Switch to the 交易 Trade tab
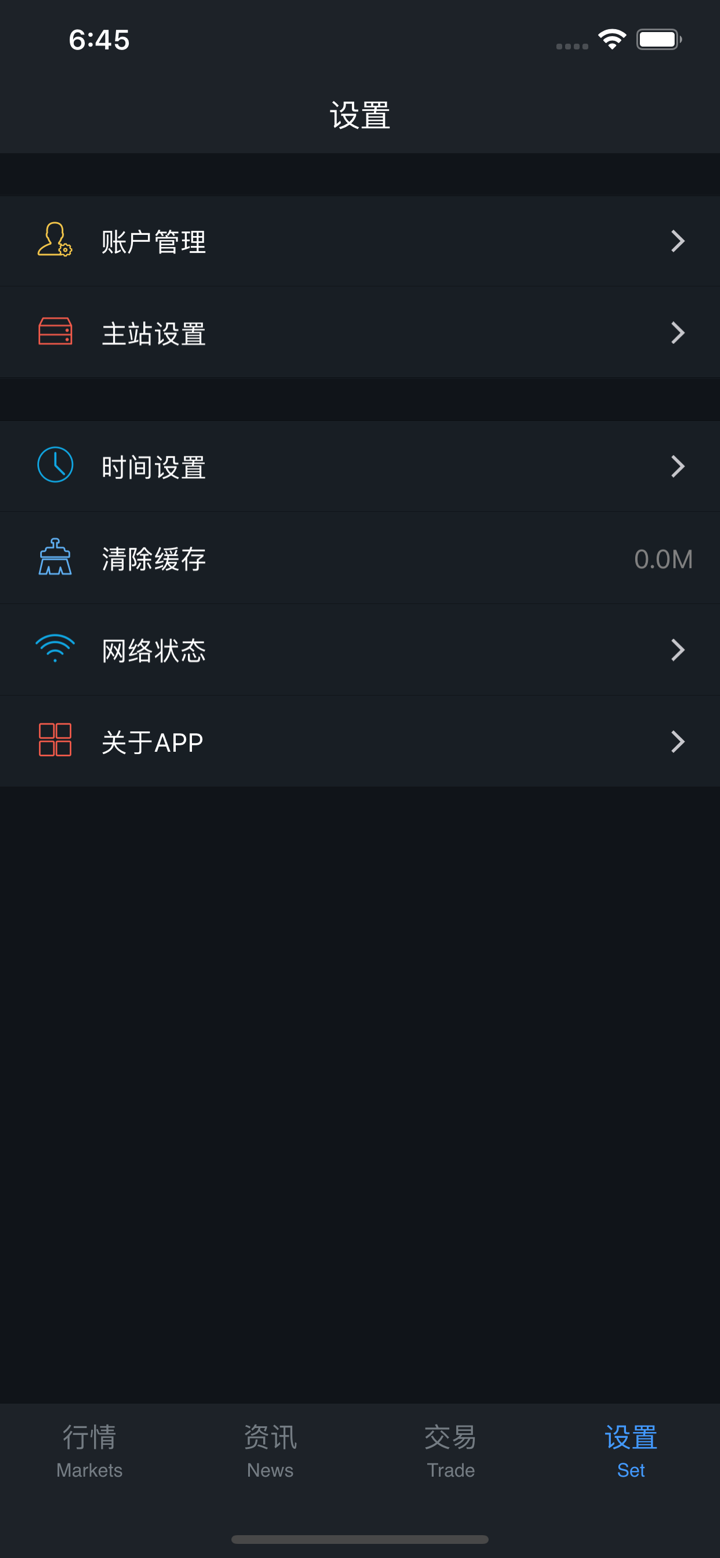This screenshot has width=720, height=1558. (x=450, y=1450)
